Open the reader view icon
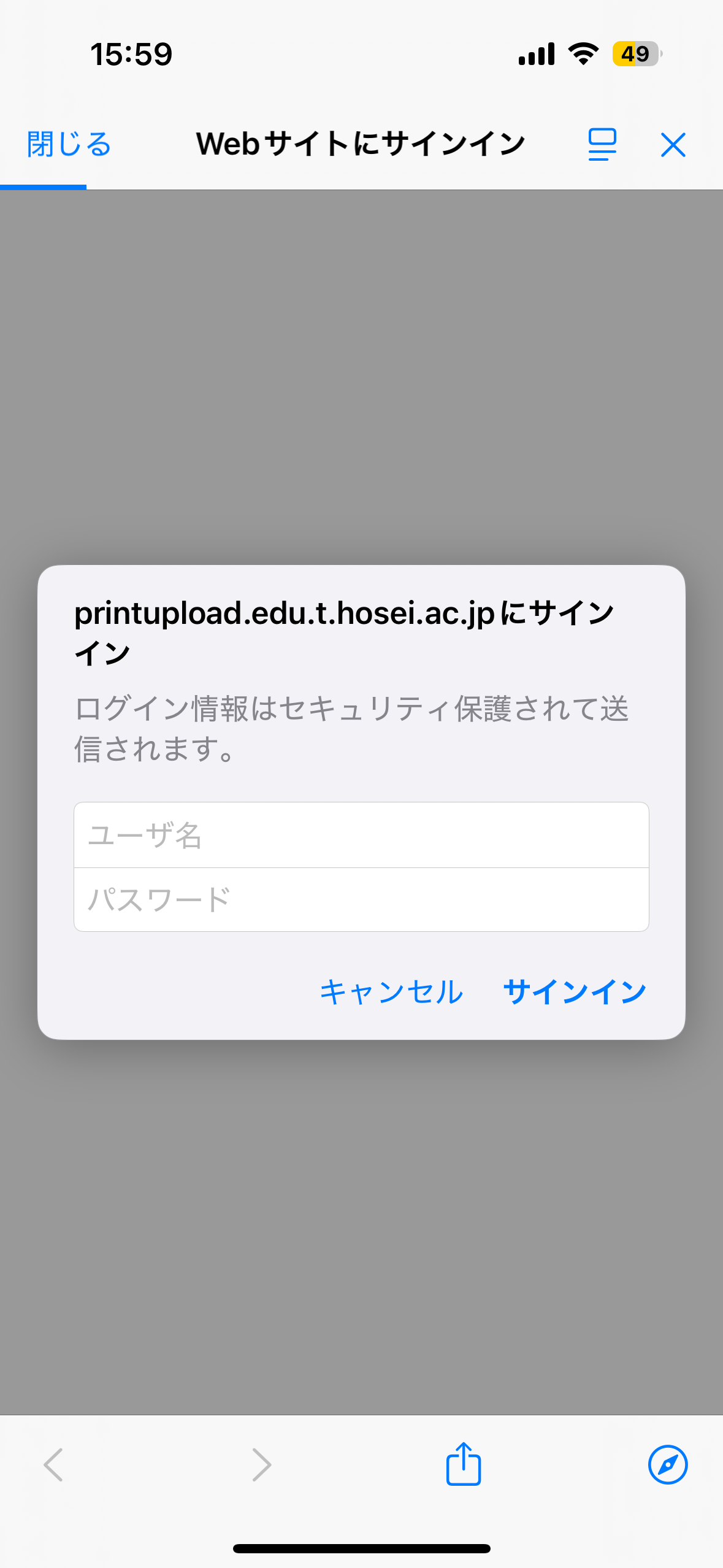Screen dimensions: 723x1568 pos(602,145)
